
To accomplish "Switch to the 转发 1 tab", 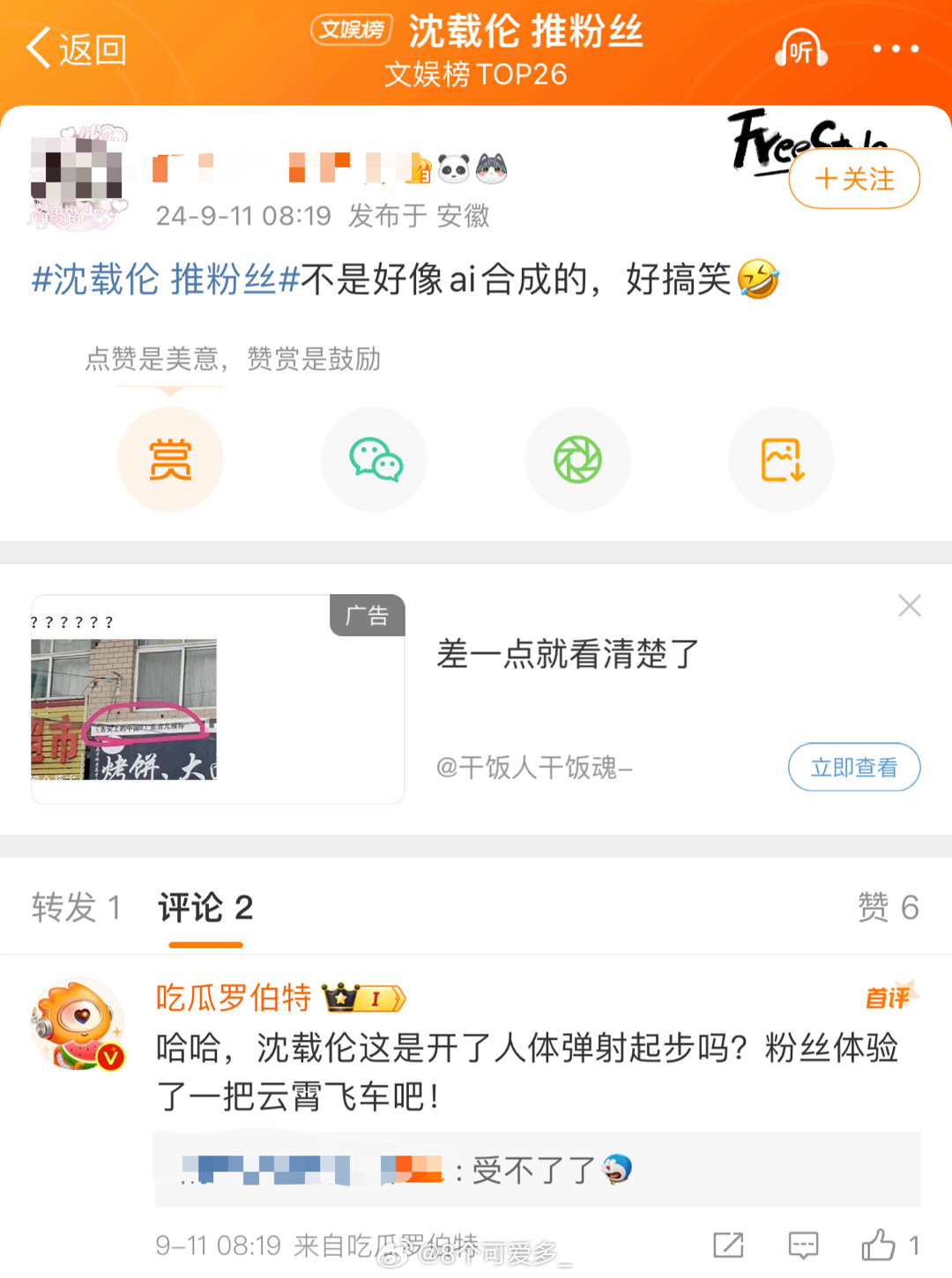I will (76, 907).
